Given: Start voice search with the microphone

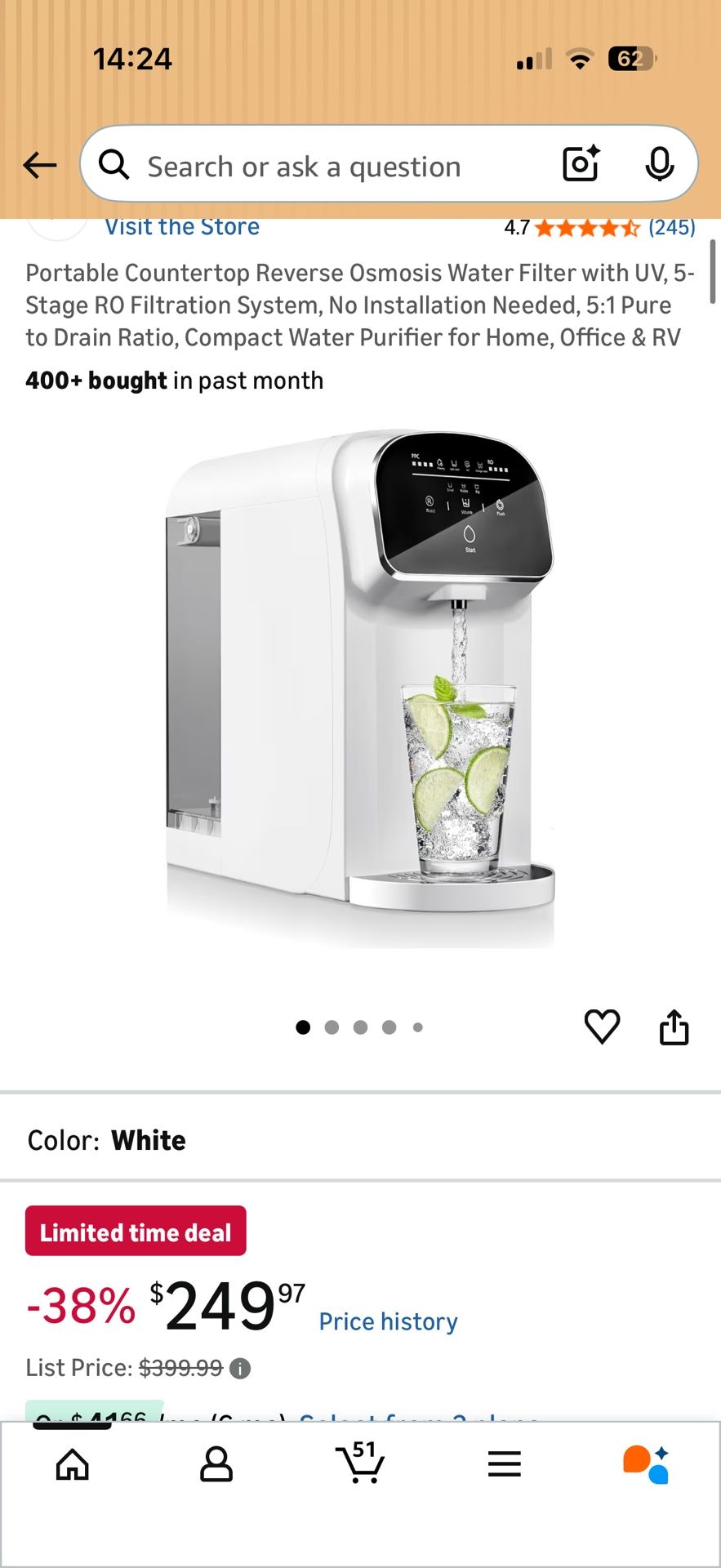Looking at the screenshot, I should [x=659, y=164].
